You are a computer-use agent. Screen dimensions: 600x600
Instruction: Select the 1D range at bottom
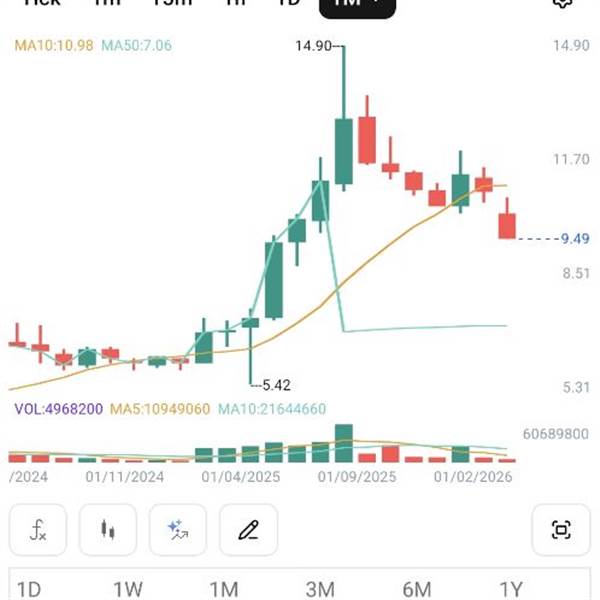(x=29, y=589)
